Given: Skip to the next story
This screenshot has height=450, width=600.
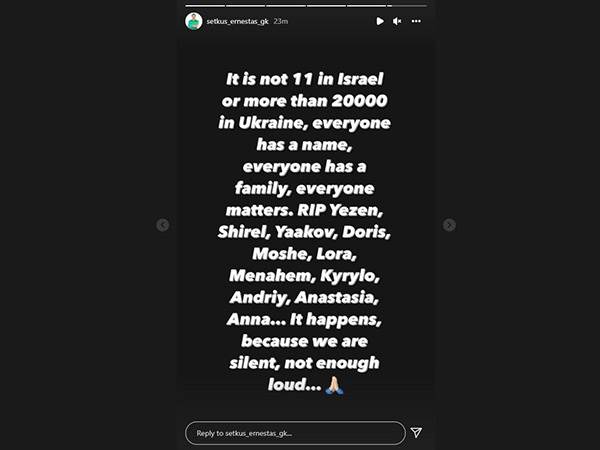Looking at the screenshot, I should pyautogui.click(x=449, y=225).
